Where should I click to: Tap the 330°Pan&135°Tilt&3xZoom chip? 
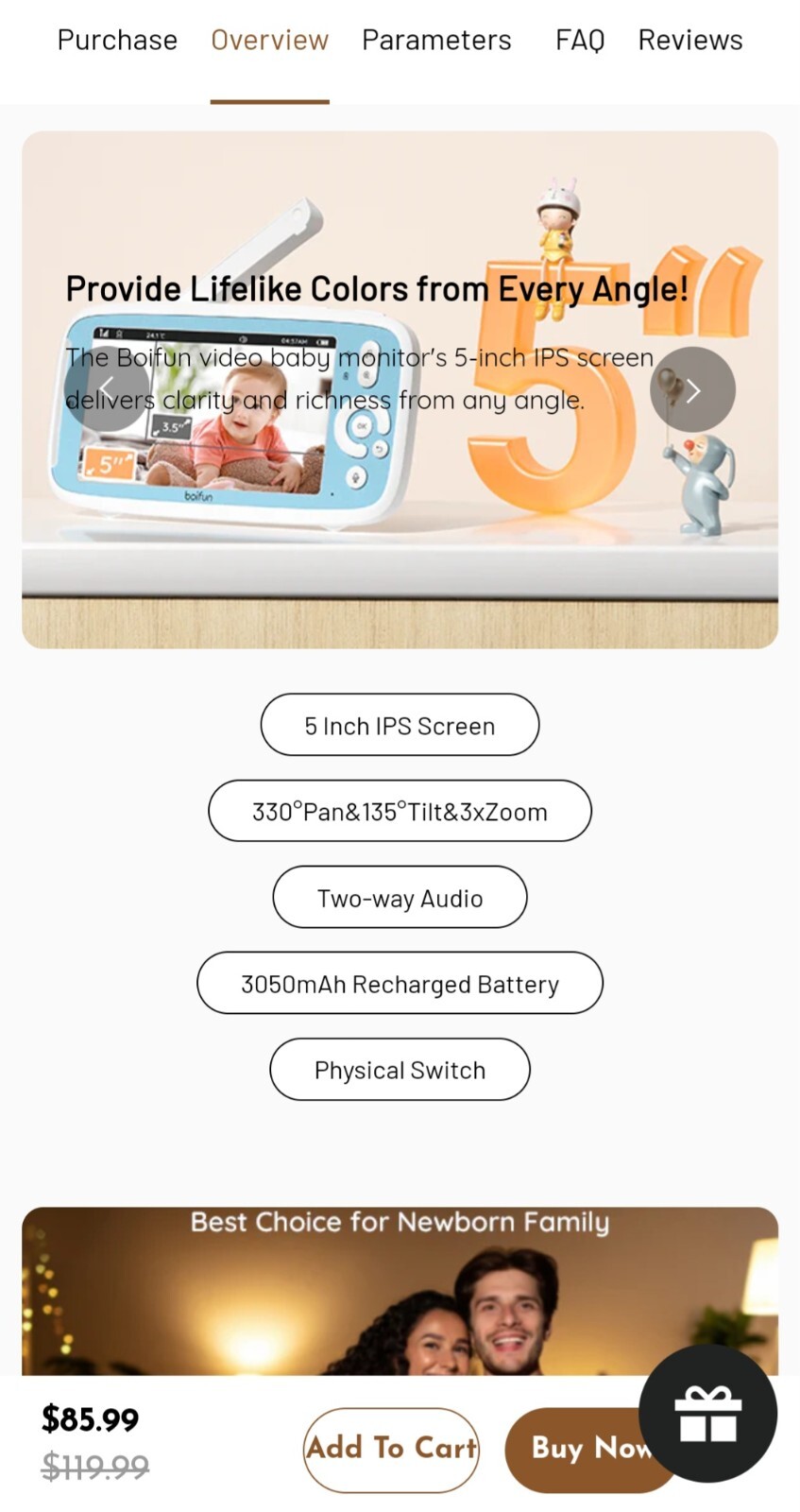tap(400, 811)
